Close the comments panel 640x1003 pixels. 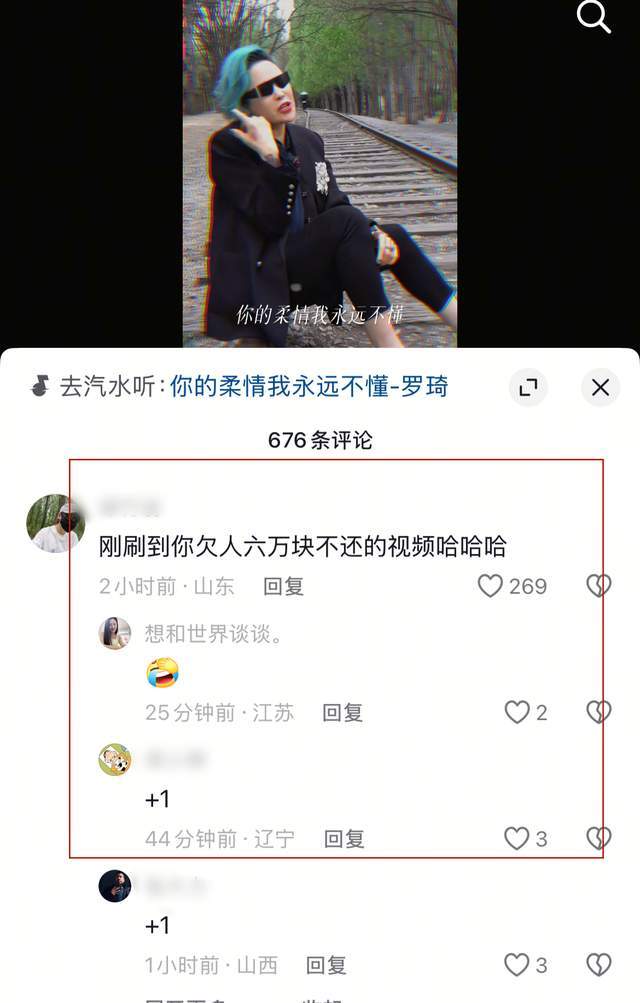(x=600, y=387)
